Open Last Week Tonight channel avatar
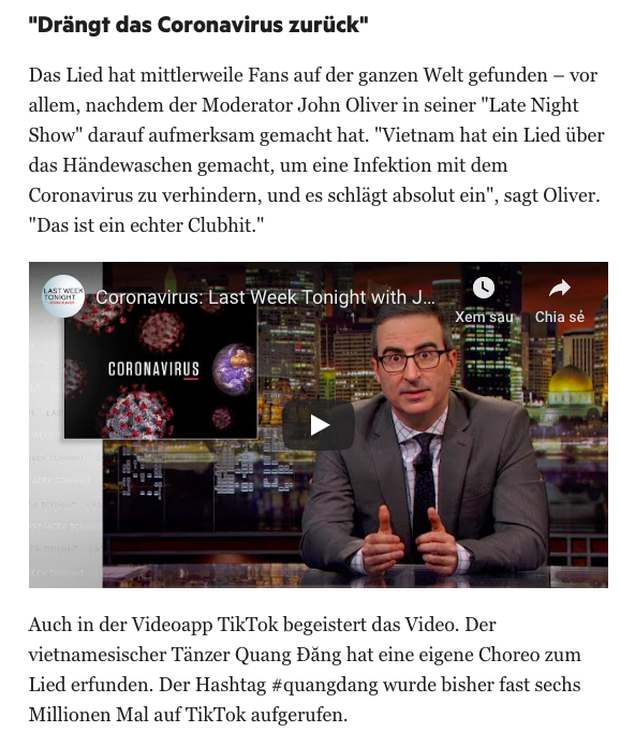Image resolution: width=620 pixels, height=747 pixels. pos(62,296)
